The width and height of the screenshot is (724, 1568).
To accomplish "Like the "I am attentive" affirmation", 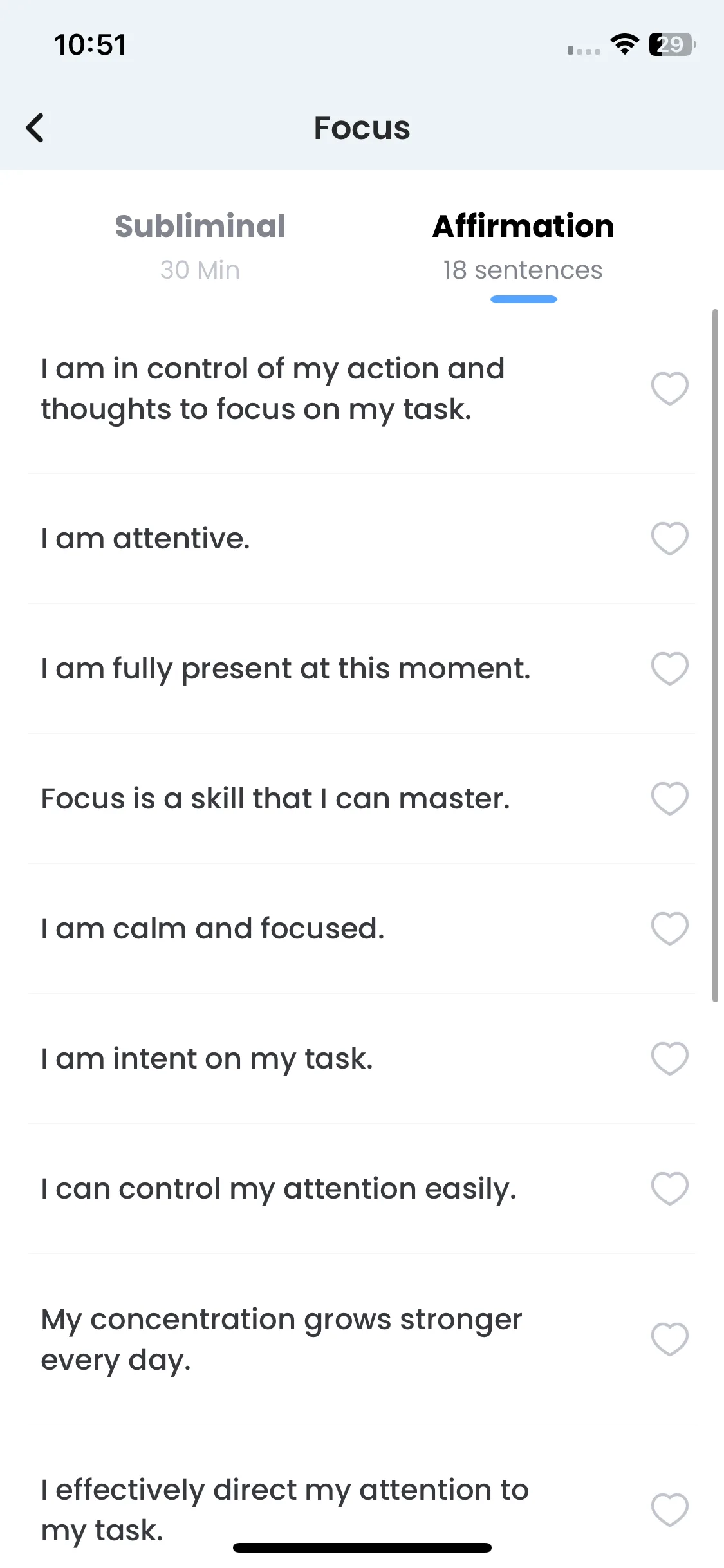I will pyautogui.click(x=669, y=538).
